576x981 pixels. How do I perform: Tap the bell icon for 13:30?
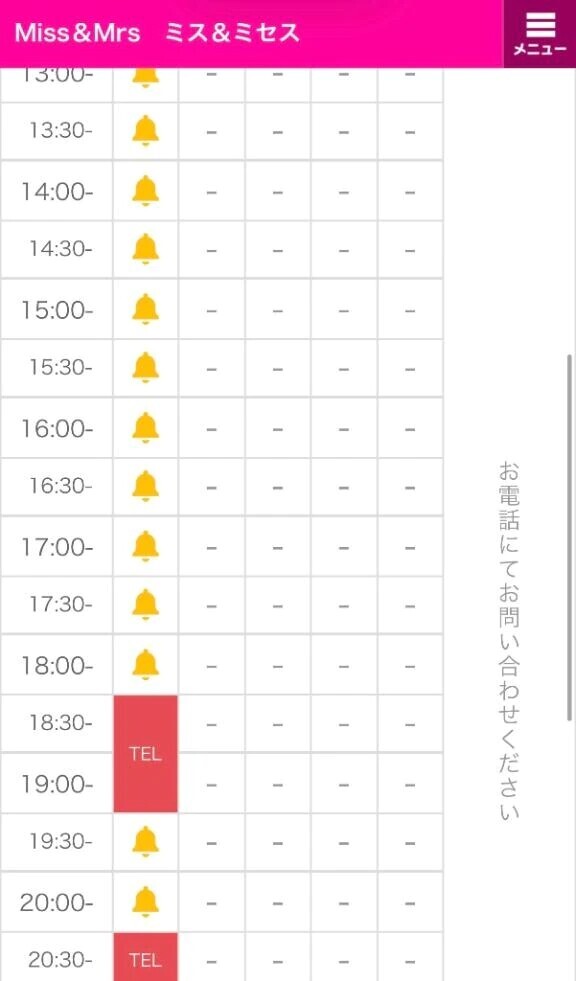[146, 131]
